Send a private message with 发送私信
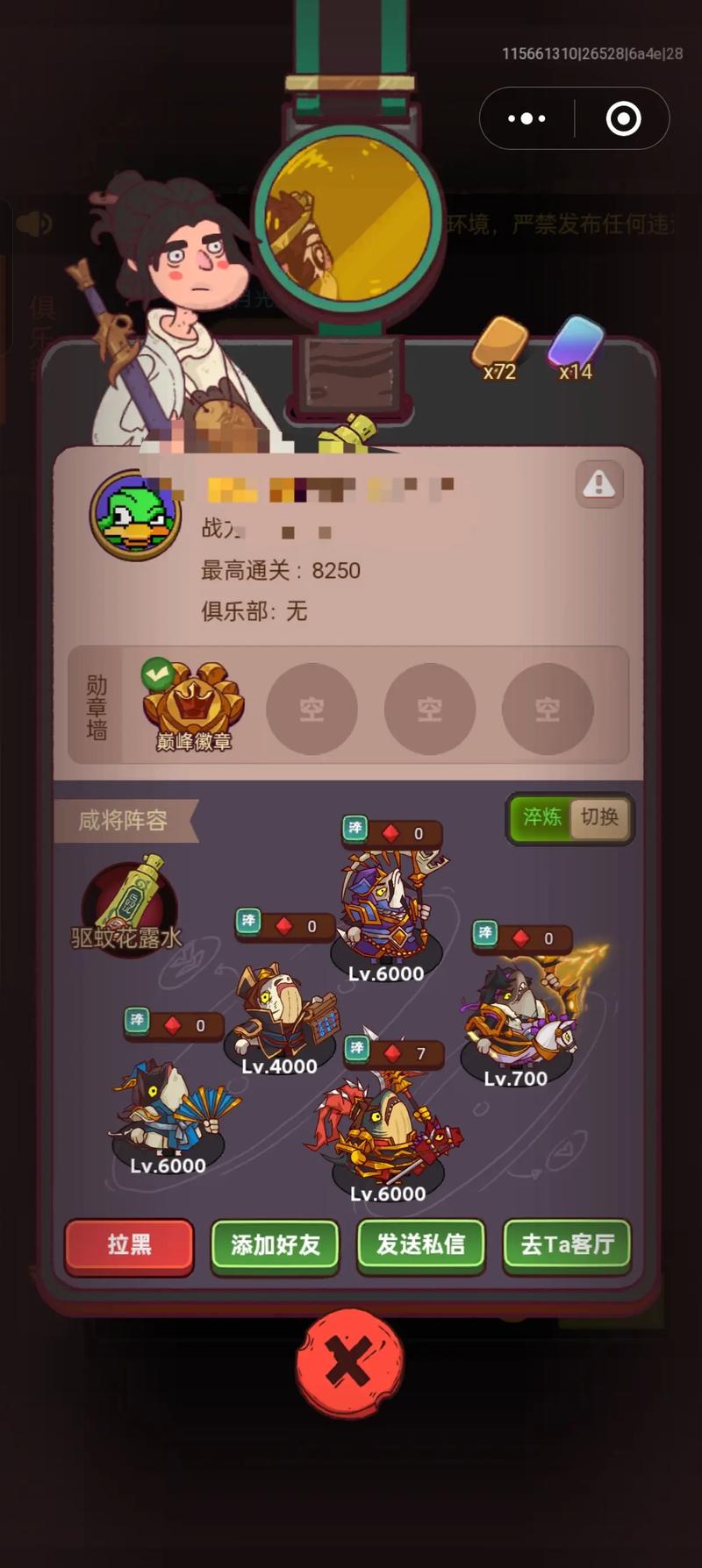 [x=420, y=1244]
